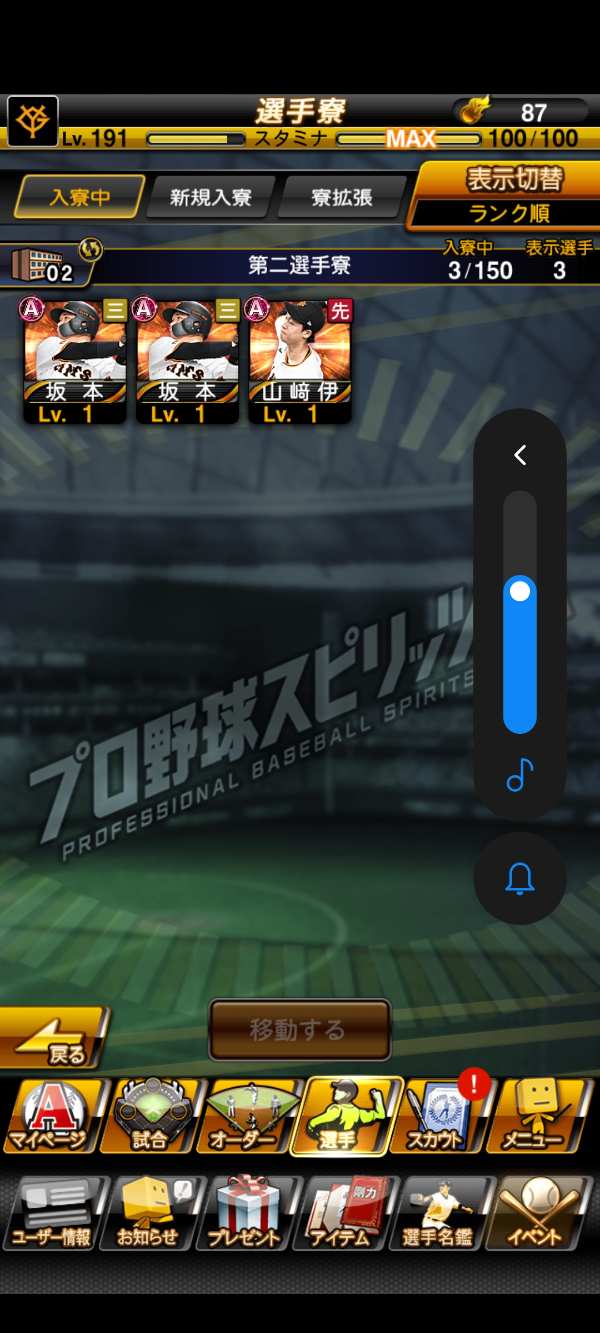
Task: Open お知らせ notices
Action: [x=150, y=1212]
